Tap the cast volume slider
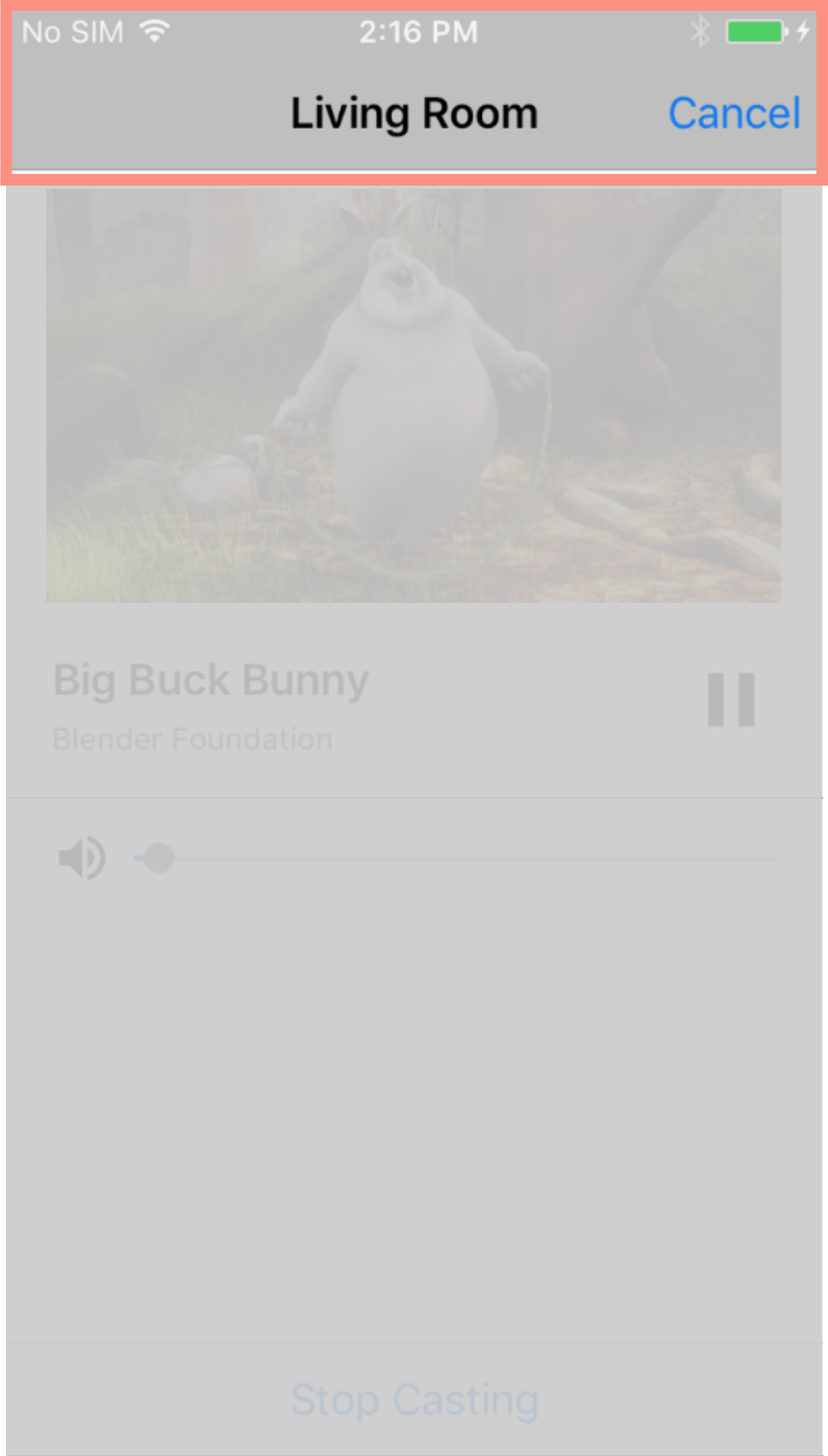The image size is (828, 1456). 455,858
